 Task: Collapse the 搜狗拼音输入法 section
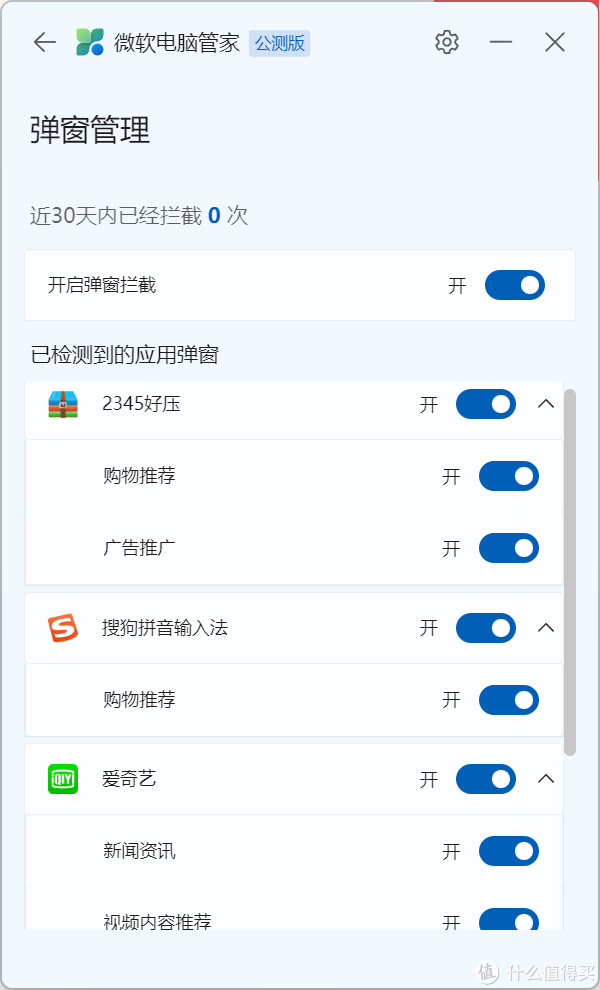tap(546, 628)
